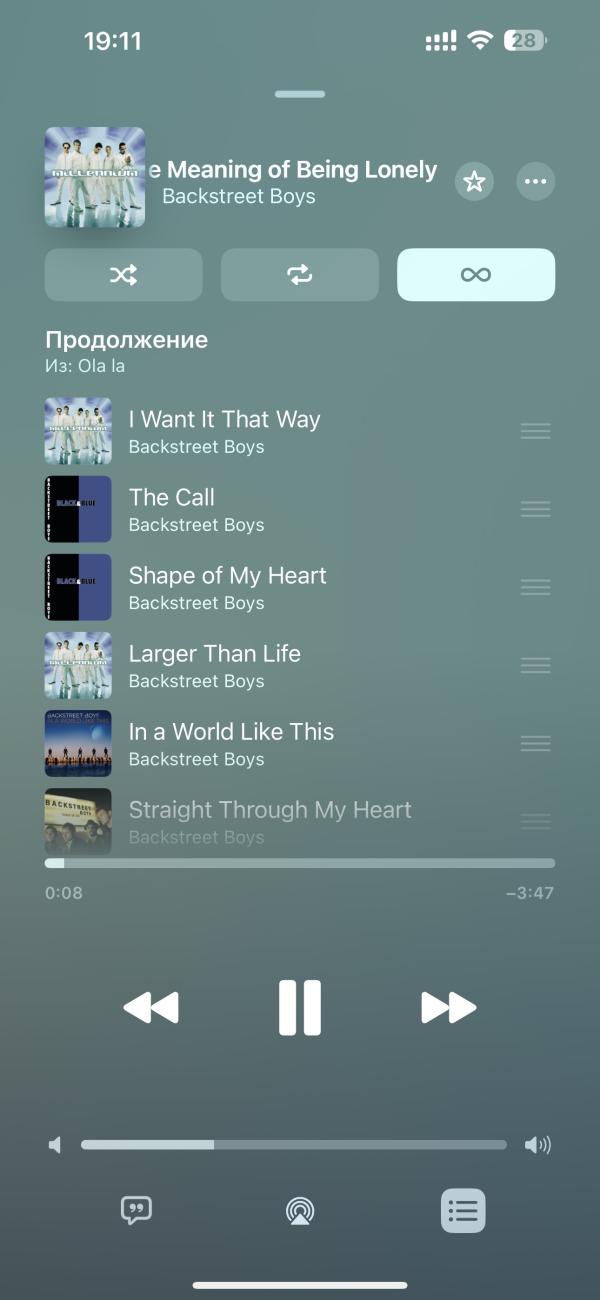Play In a World Like This
Image resolution: width=600 pixels, height=1300 pixels.
(x=231, y=743)
